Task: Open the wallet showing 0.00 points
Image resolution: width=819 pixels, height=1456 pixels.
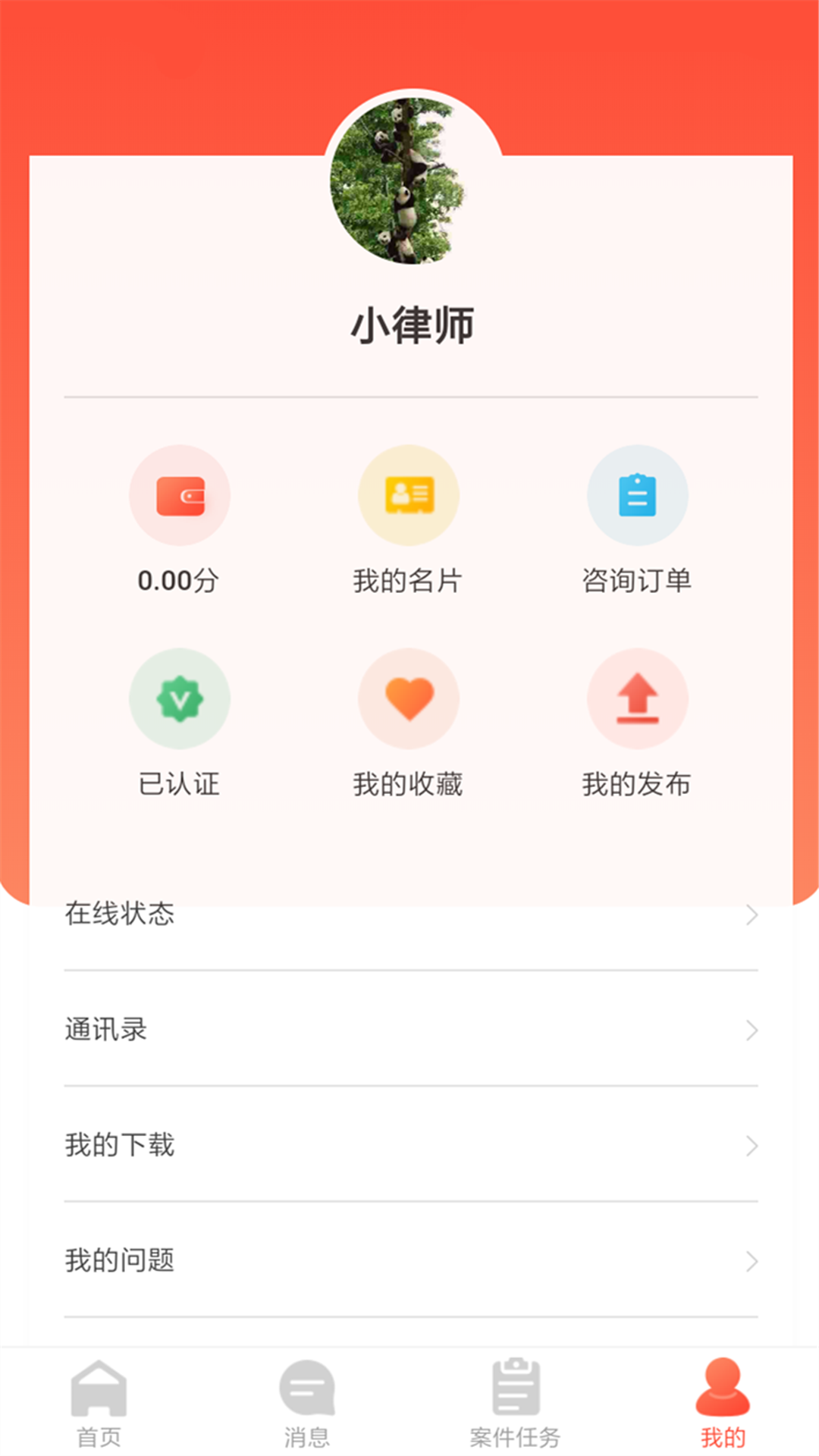Action: pos(180,494)
